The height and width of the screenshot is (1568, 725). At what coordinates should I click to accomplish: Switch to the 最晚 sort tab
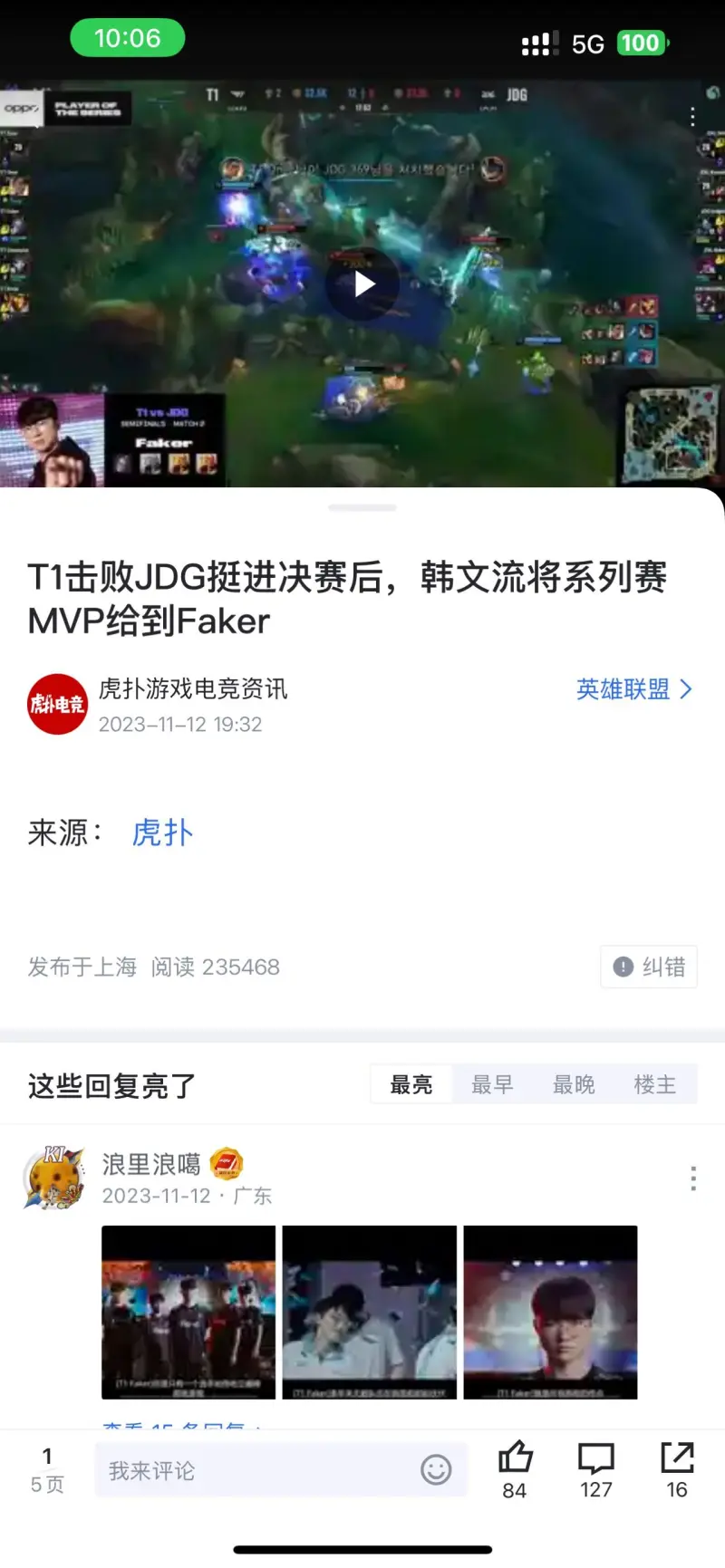click(x=574, y=1084)
